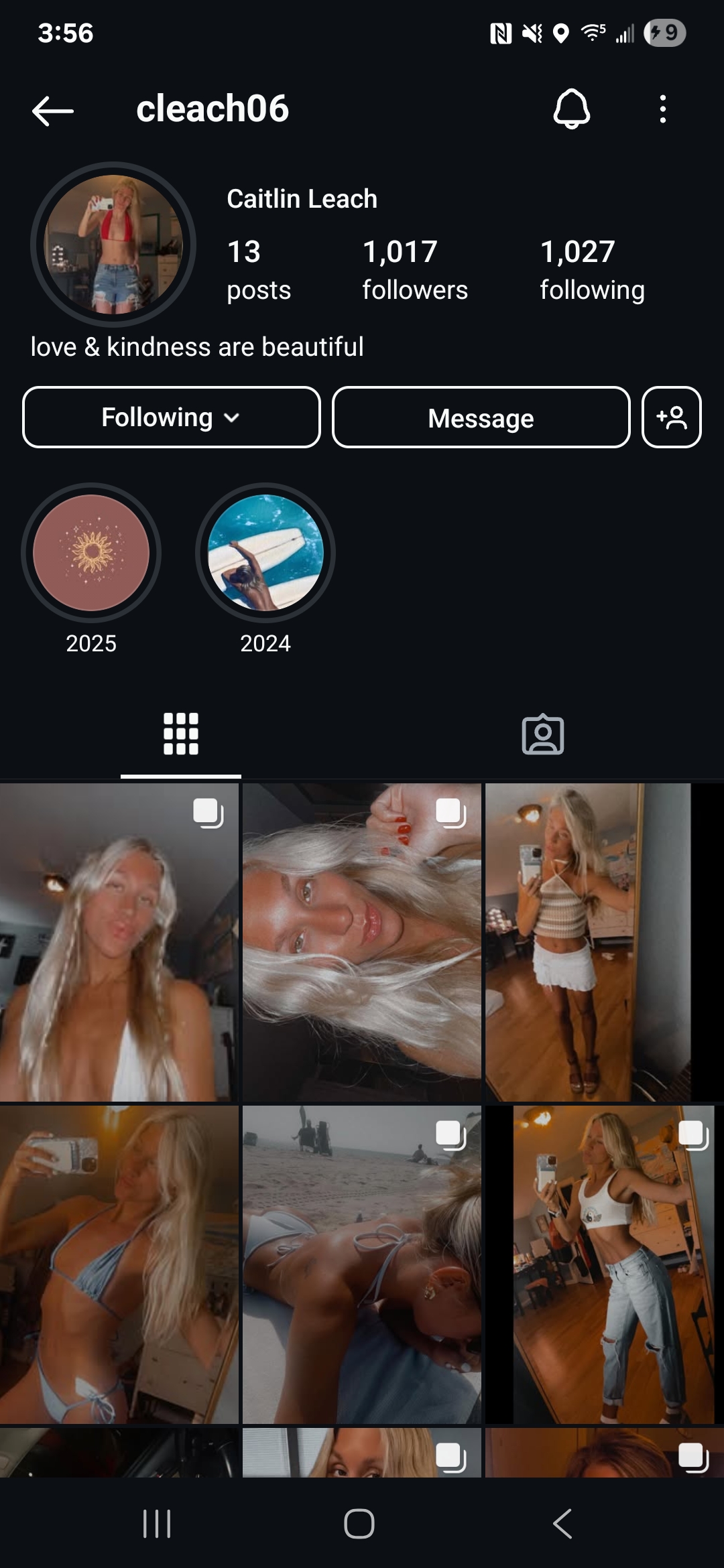Open the ripped jeans mirror selfie post
This screenshot has height=1568, width=724.
(x=605, y=1265)
